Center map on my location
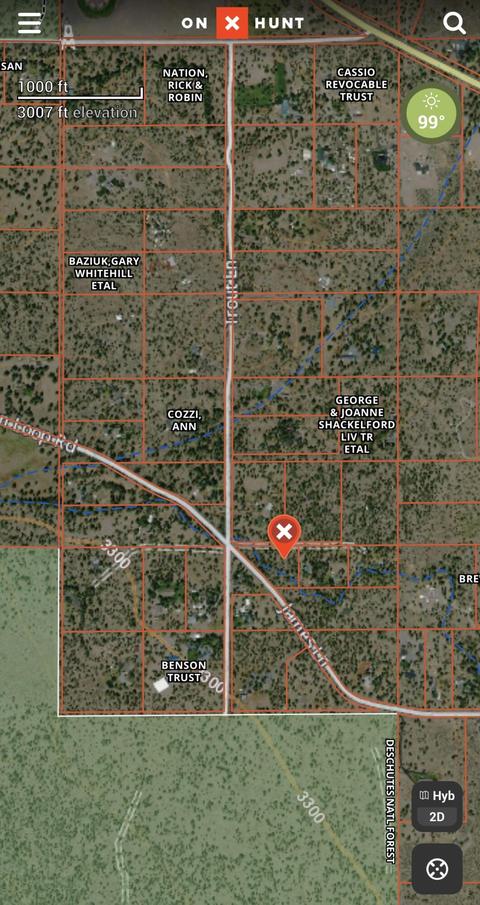Screen dimensions: 480x905 (x=437, y=869)
